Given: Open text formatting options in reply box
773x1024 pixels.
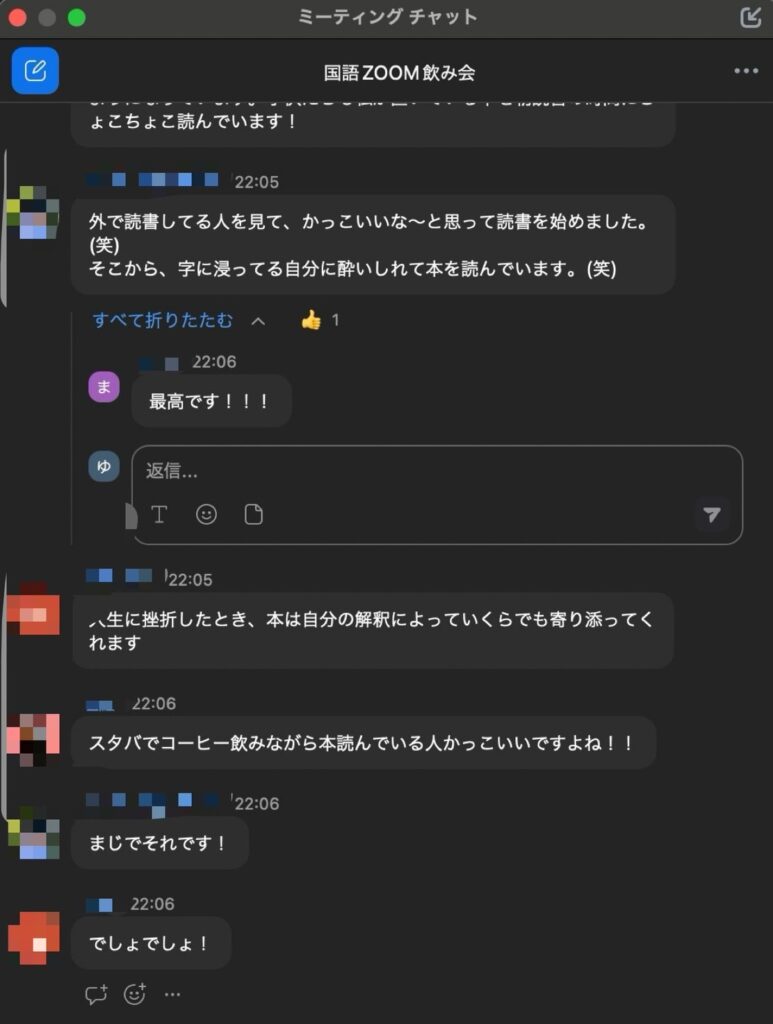Looking at the screenshot, I should (x=159, y=514).
